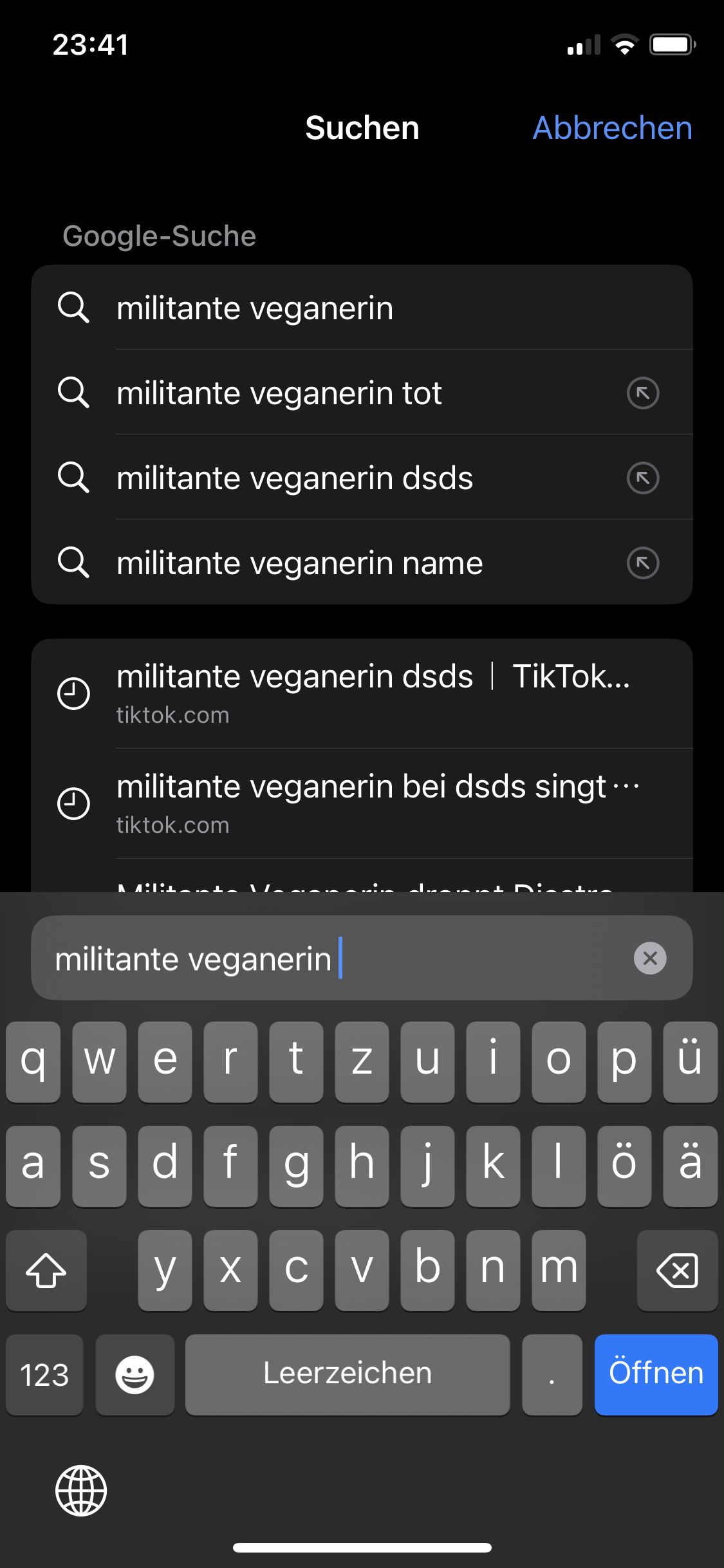Screen dimensions: 724x1568
Task: Tap the backspace key
Action: [677, 1271]
